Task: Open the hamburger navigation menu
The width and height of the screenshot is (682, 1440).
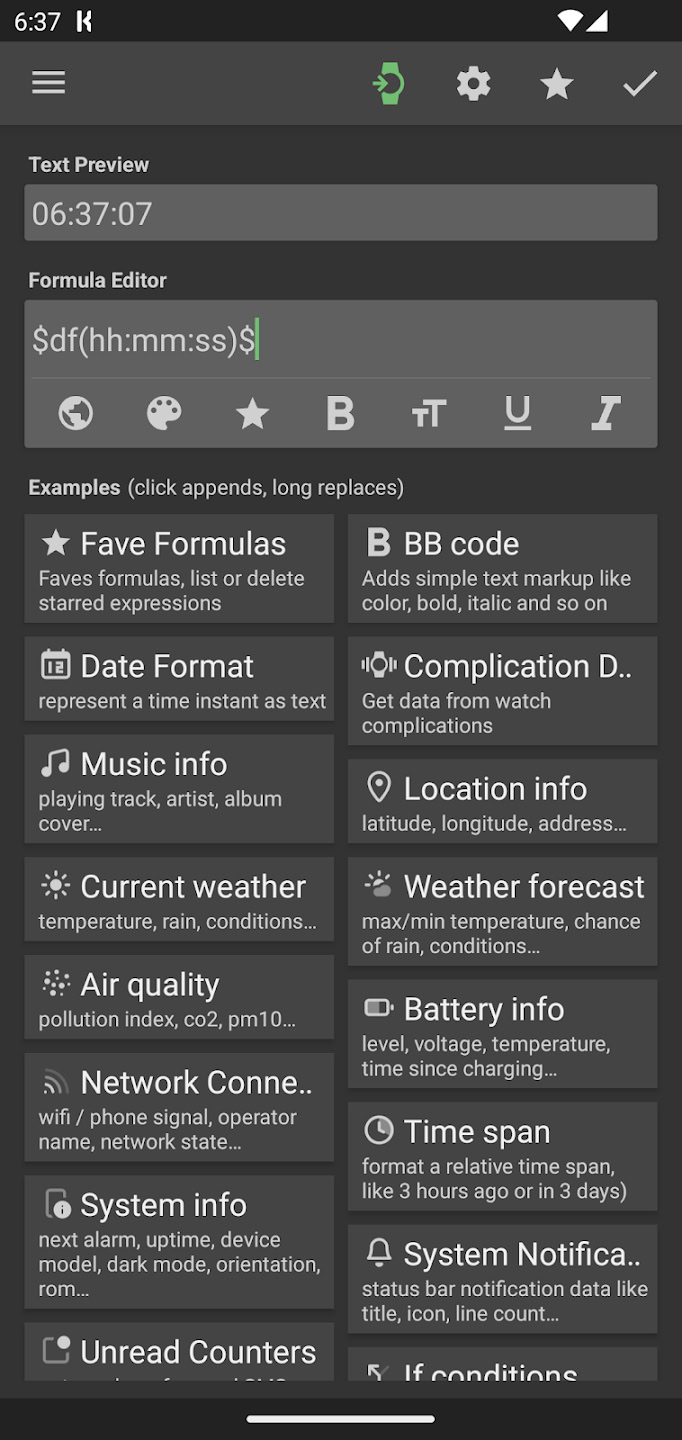Action: coord(48,83)
